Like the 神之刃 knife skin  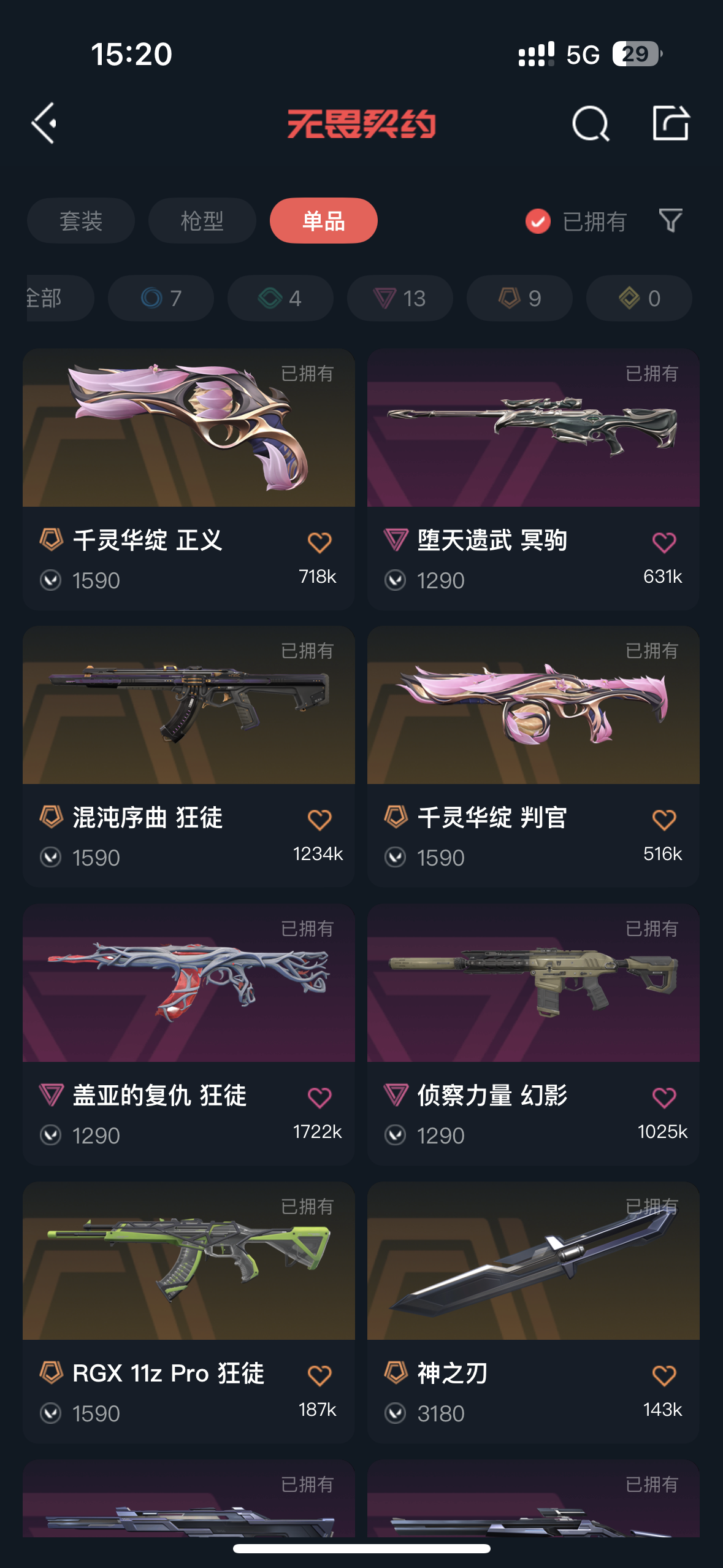664,1375
